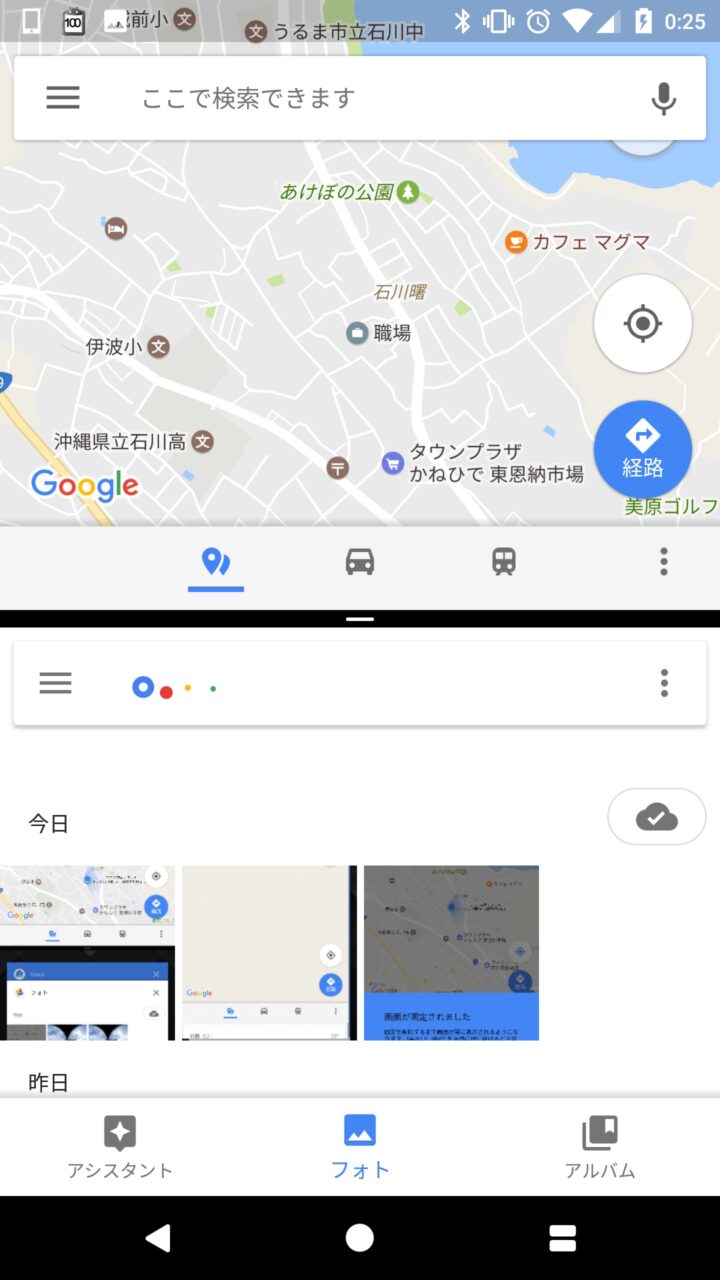Go back with the system back button
This screenshot has height=1280, width=720.
158,1238
